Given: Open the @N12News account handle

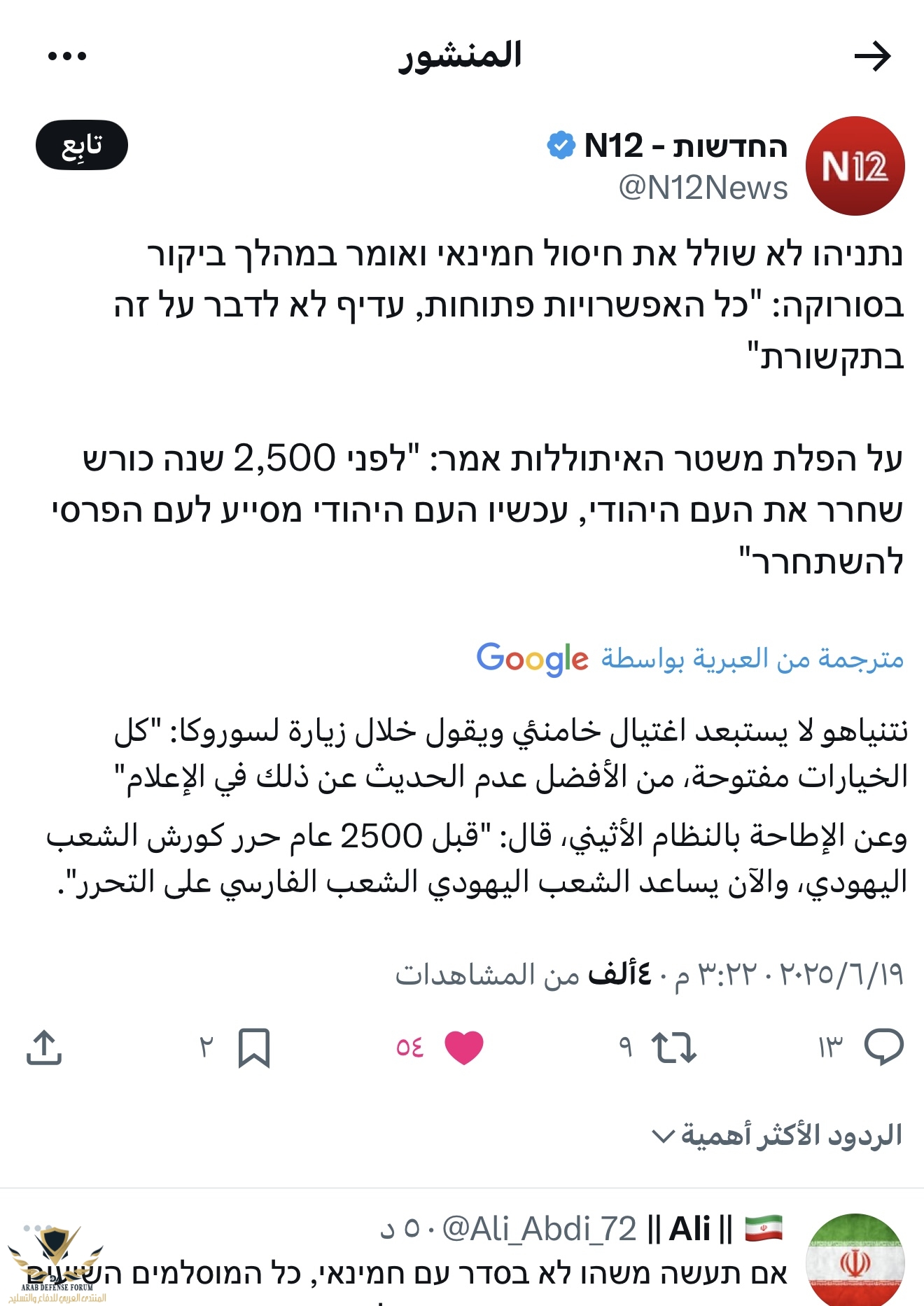Looking at the screenshot, I should (x=703, y=188).
